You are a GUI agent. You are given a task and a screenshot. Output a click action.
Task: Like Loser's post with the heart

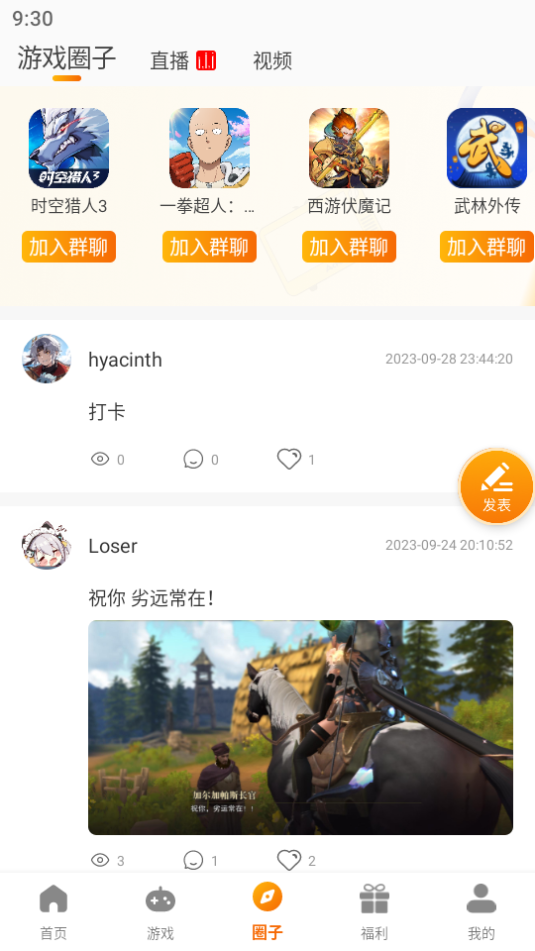click(289, 859)
